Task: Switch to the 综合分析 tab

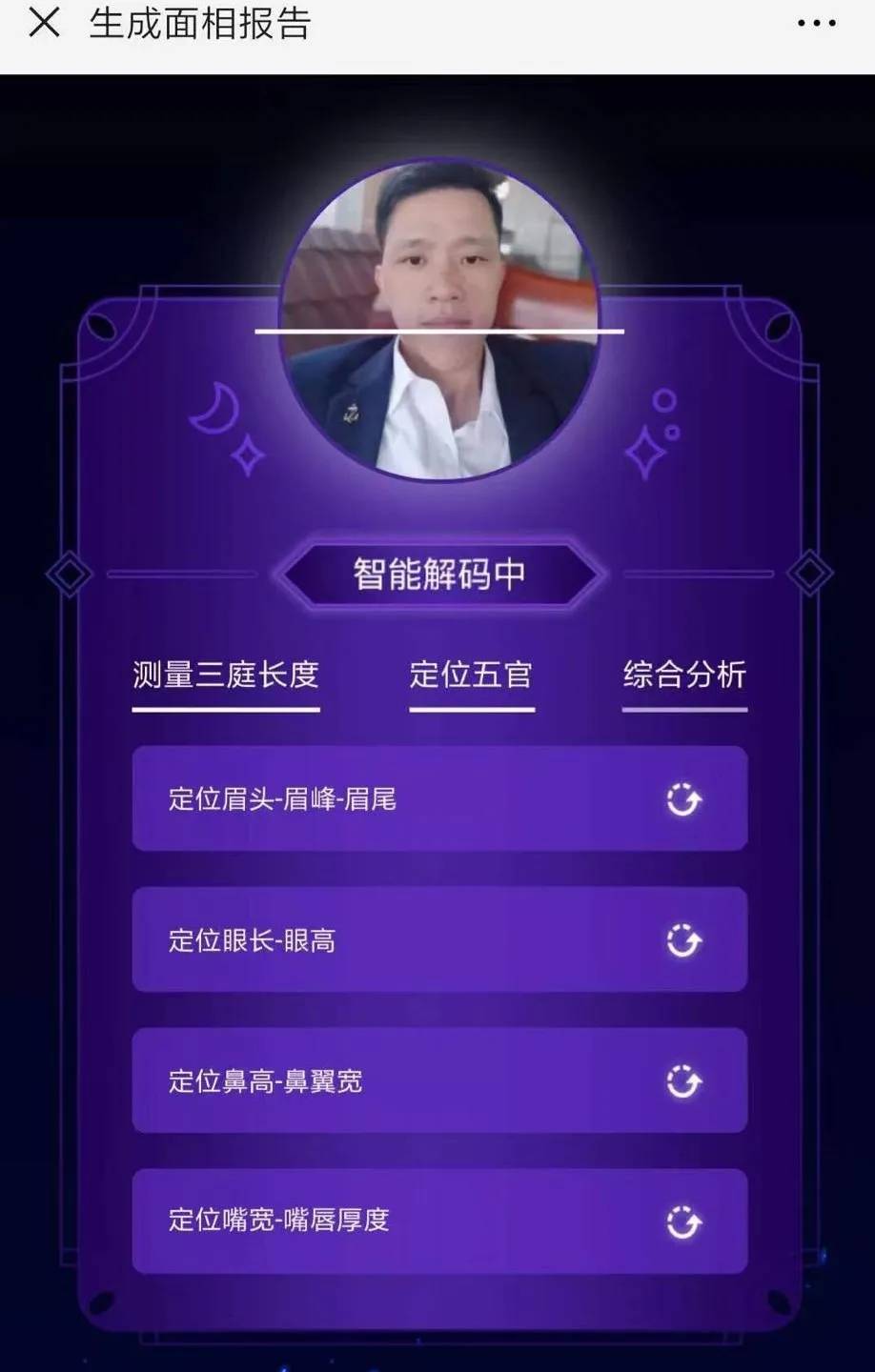Action: click(x=684, y=676)
